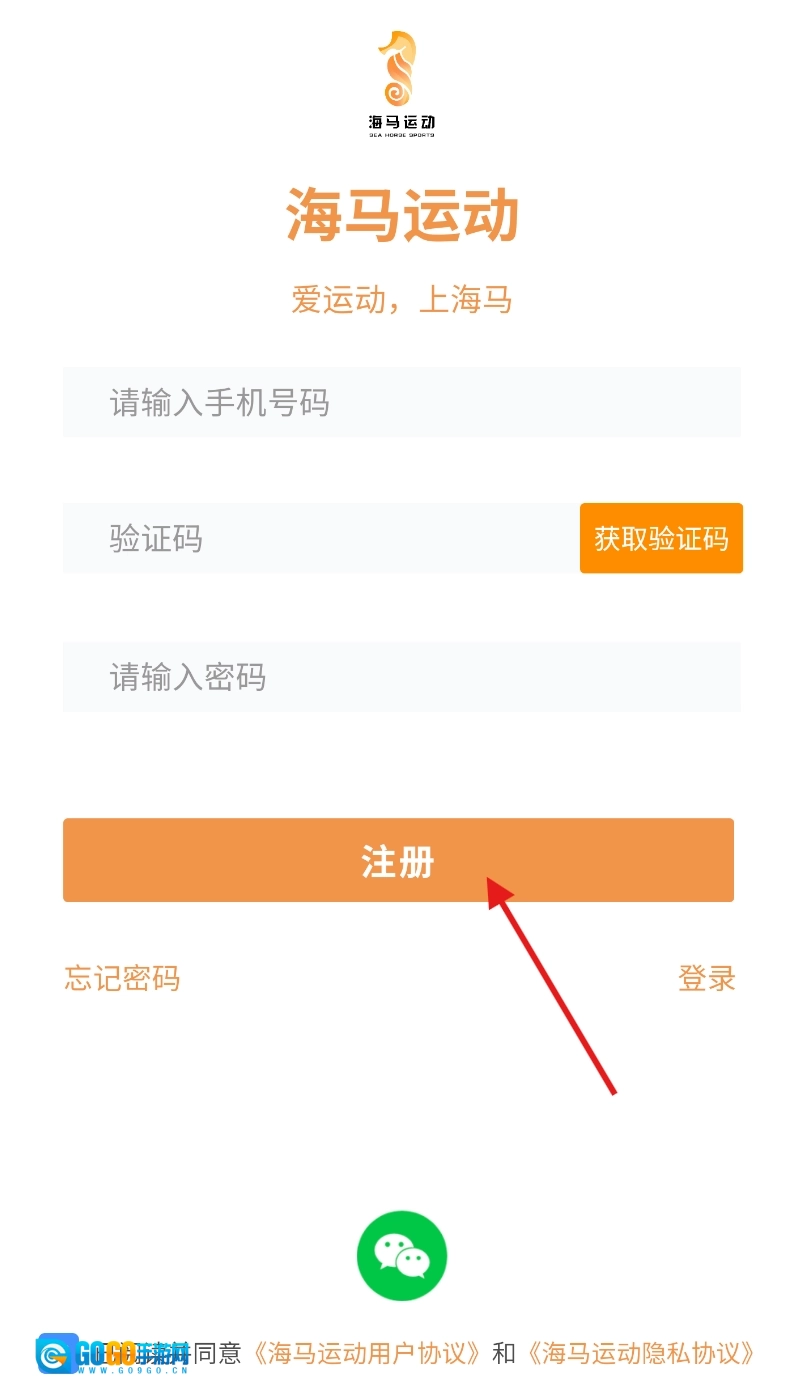Tap the phone number input field
Image resolution: width=805 pixels, height=1384 pixels.
[401, 402]
